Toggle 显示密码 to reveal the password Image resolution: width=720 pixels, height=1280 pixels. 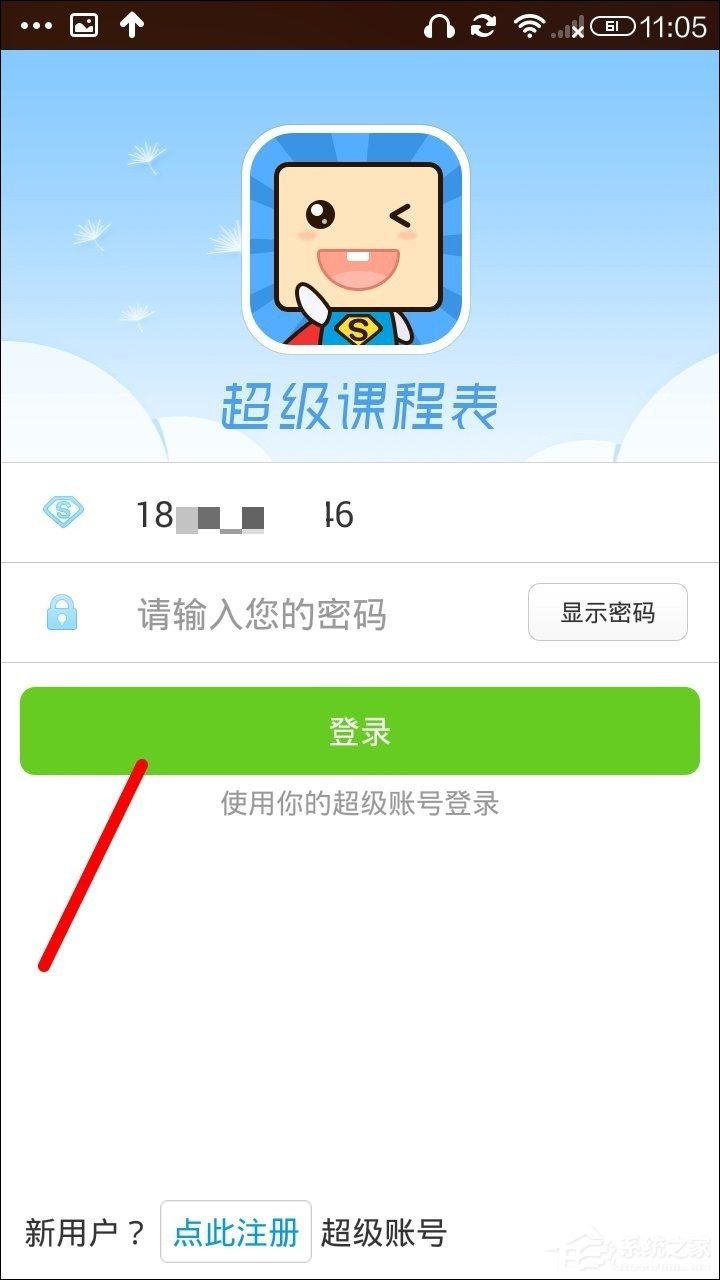pos(607,612)
